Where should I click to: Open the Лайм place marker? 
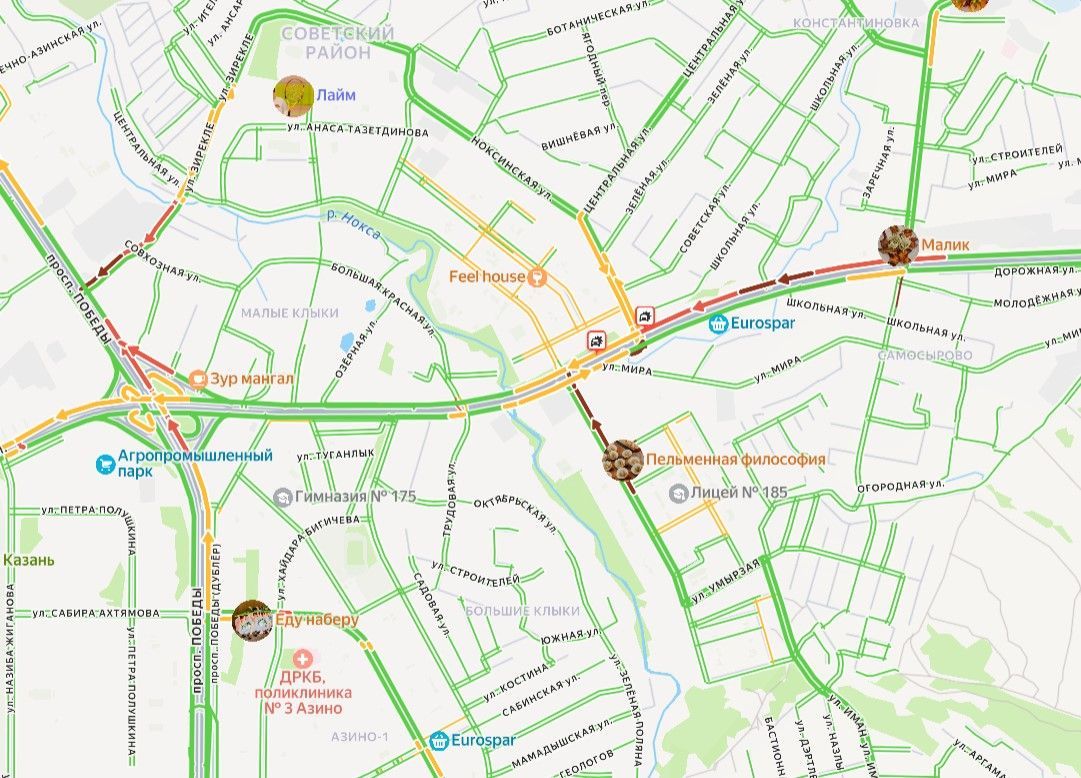point(292,96)
